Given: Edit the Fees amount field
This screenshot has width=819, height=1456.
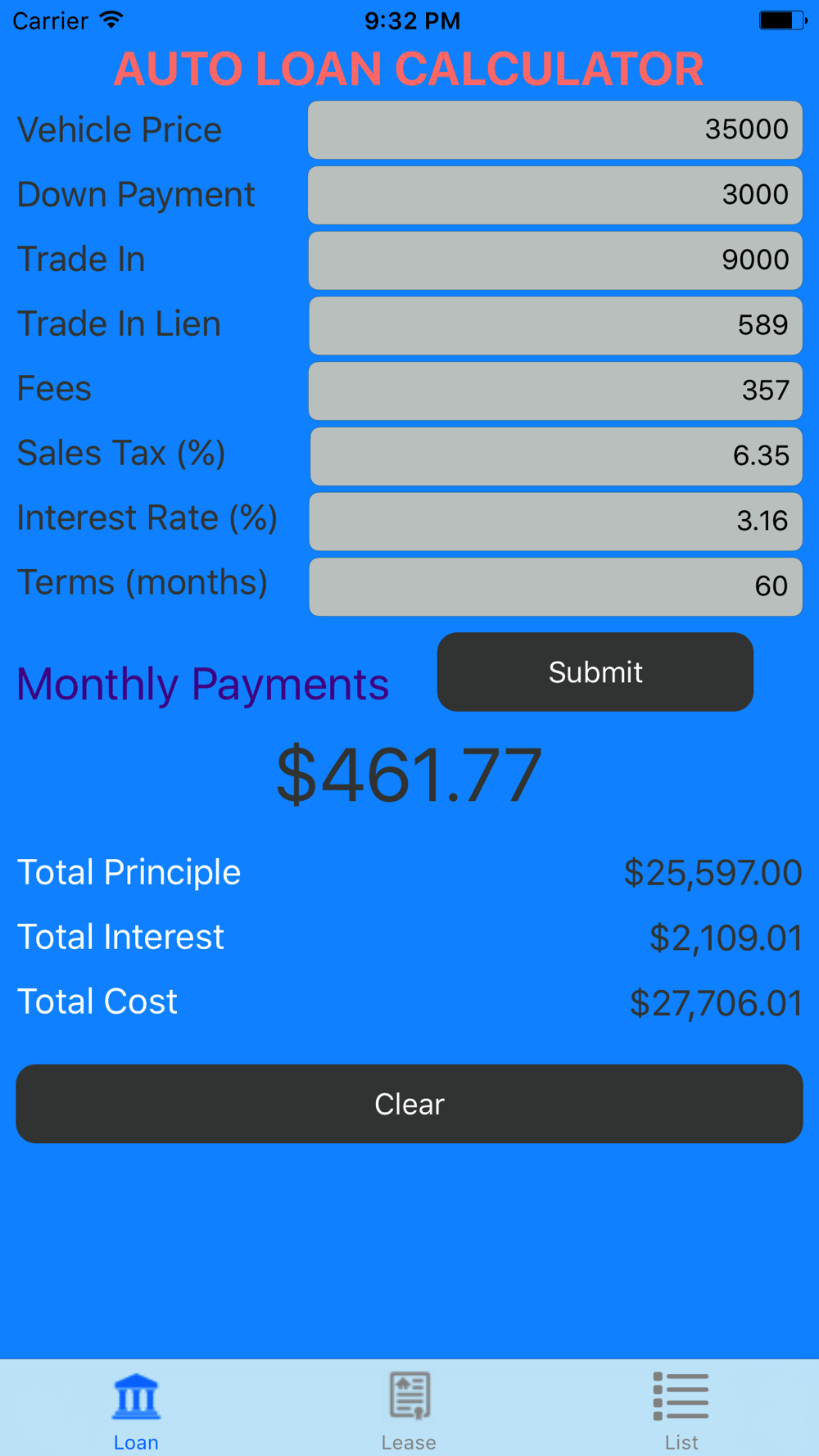Looking at the screenshot, I should 555,391.
